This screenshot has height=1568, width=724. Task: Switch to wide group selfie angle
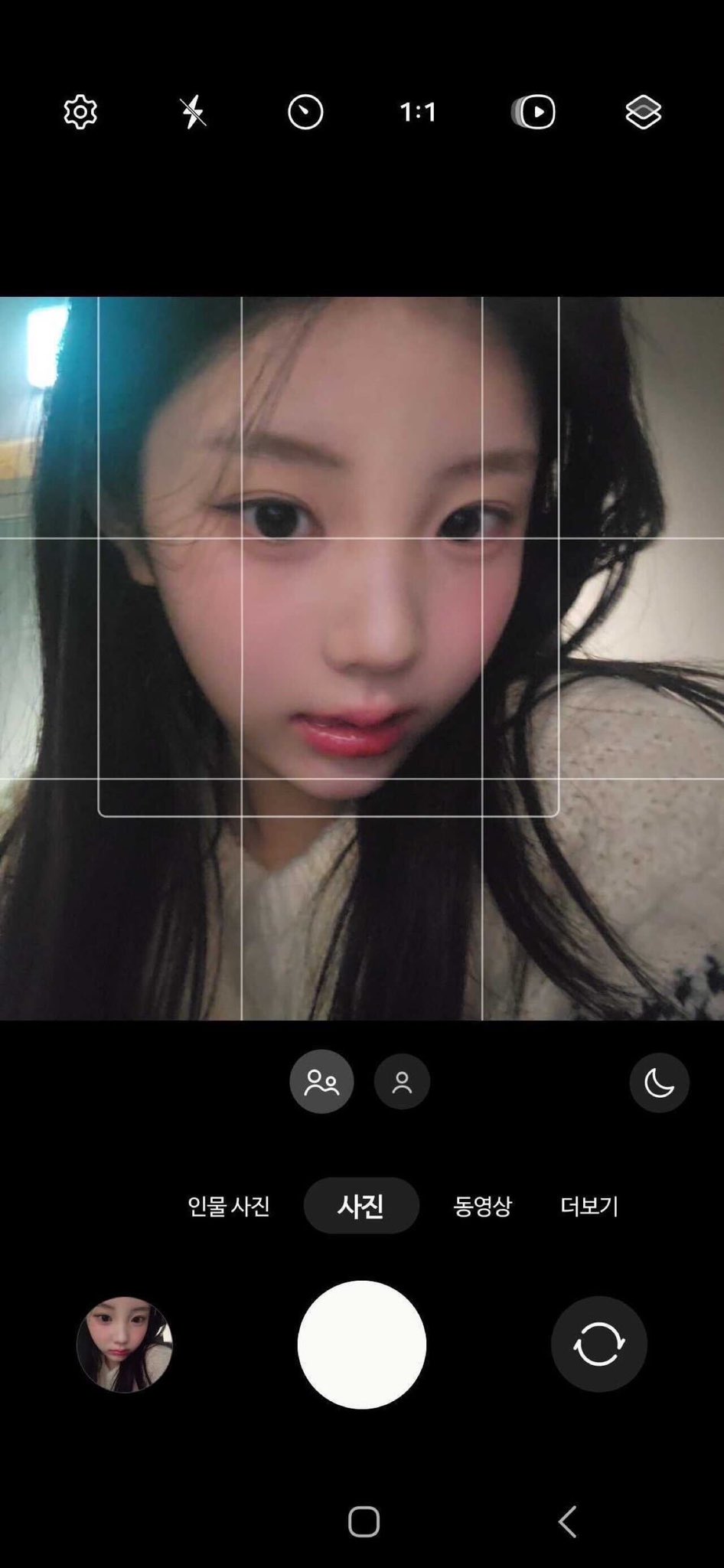321,1082
